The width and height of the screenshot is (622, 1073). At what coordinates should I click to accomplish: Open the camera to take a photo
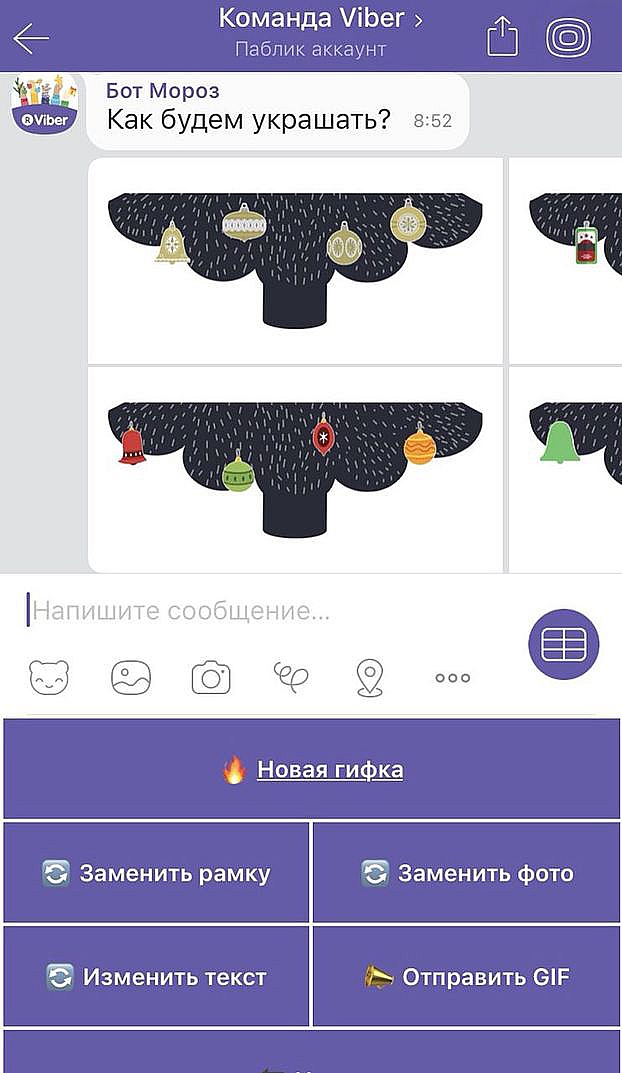point(211,678)
